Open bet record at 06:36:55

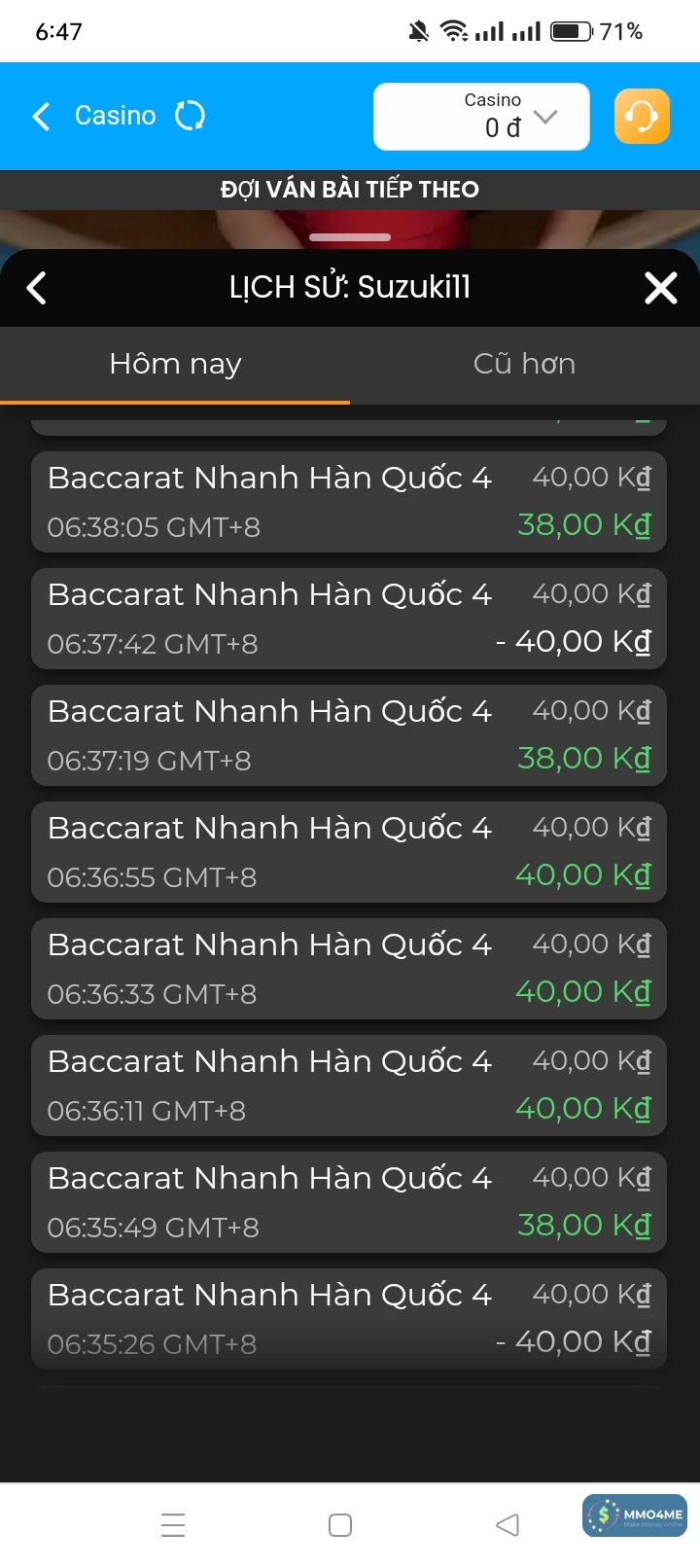click(349, 852)
